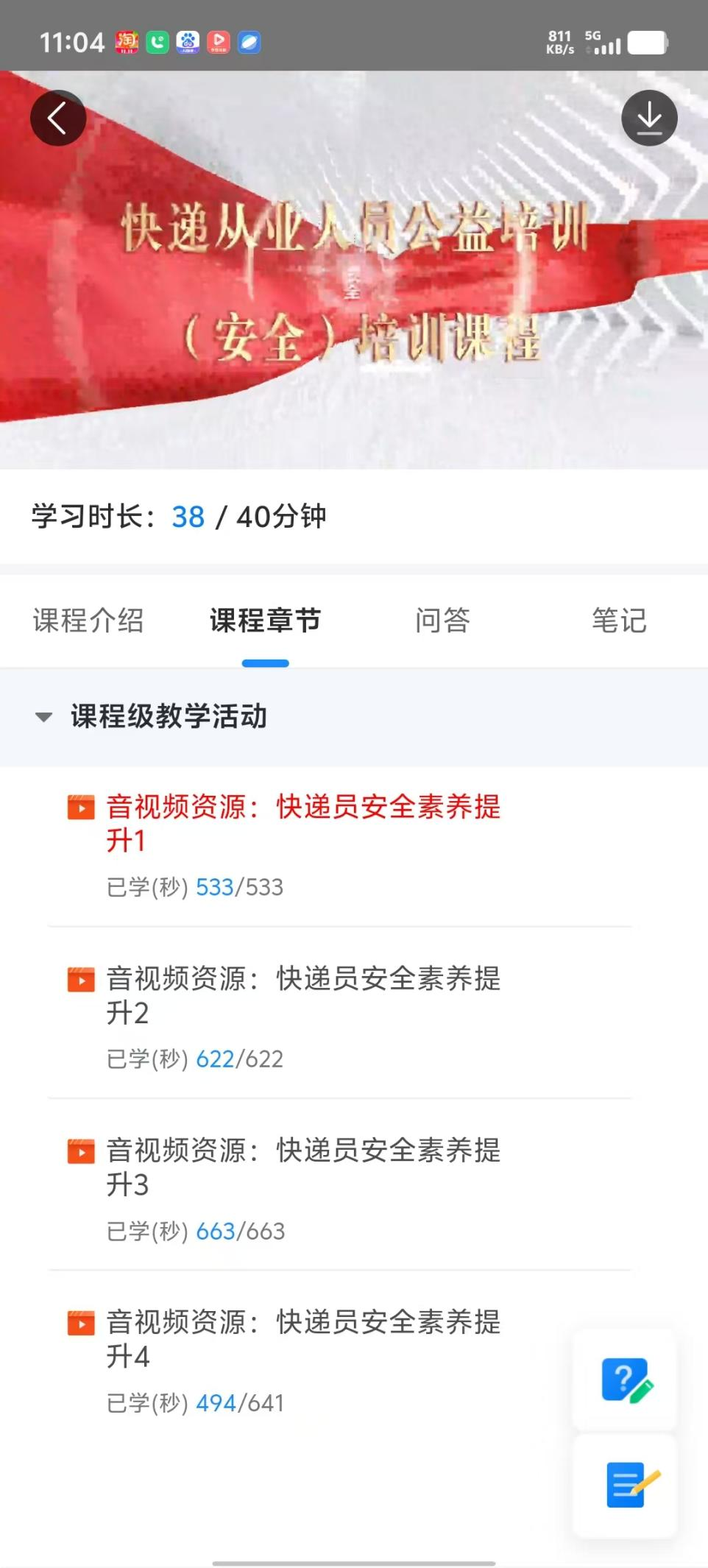Select the 课程章节 tab
The height and width of the screenshot is (1568, 708).
[x=265, y=621]
